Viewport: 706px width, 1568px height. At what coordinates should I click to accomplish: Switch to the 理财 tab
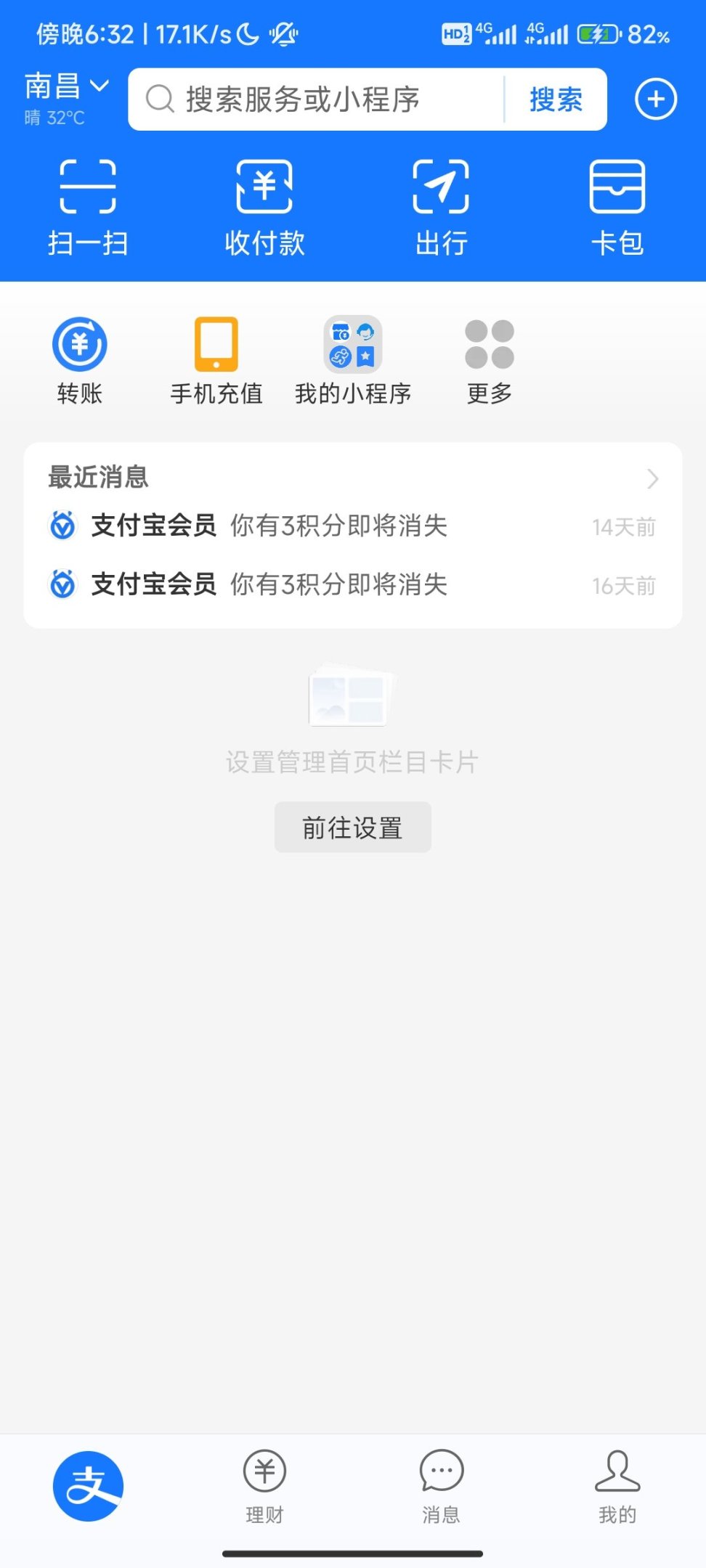(264, 1485)
